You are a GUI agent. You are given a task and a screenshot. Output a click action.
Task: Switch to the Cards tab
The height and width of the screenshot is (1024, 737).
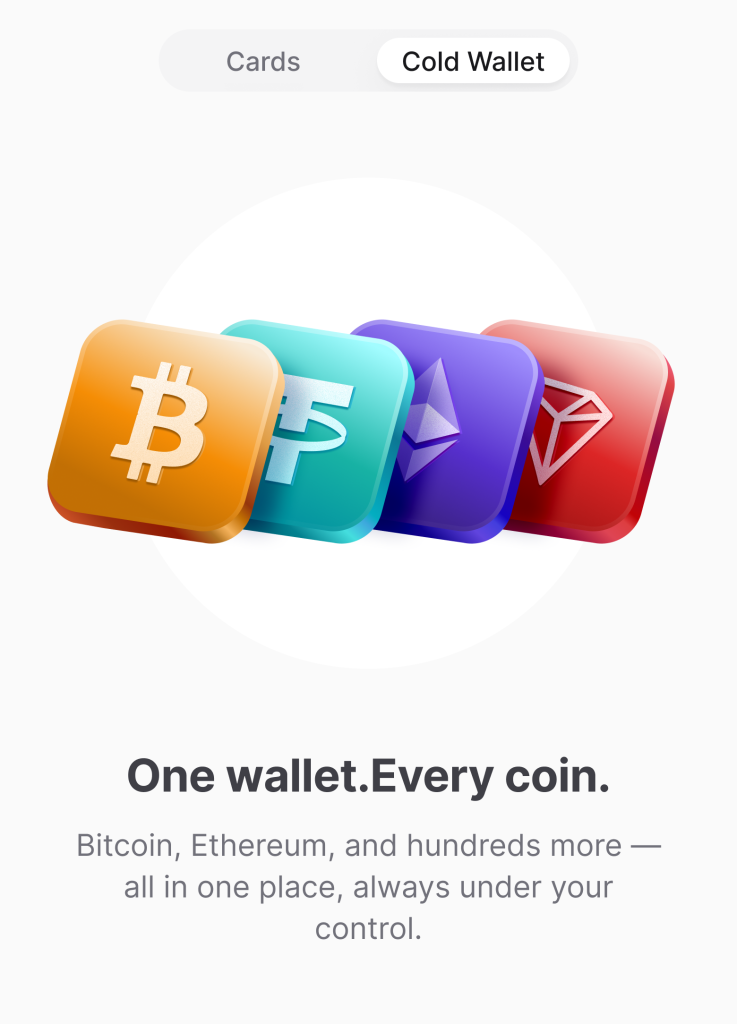pyautogui.click(x=263, y=61)
